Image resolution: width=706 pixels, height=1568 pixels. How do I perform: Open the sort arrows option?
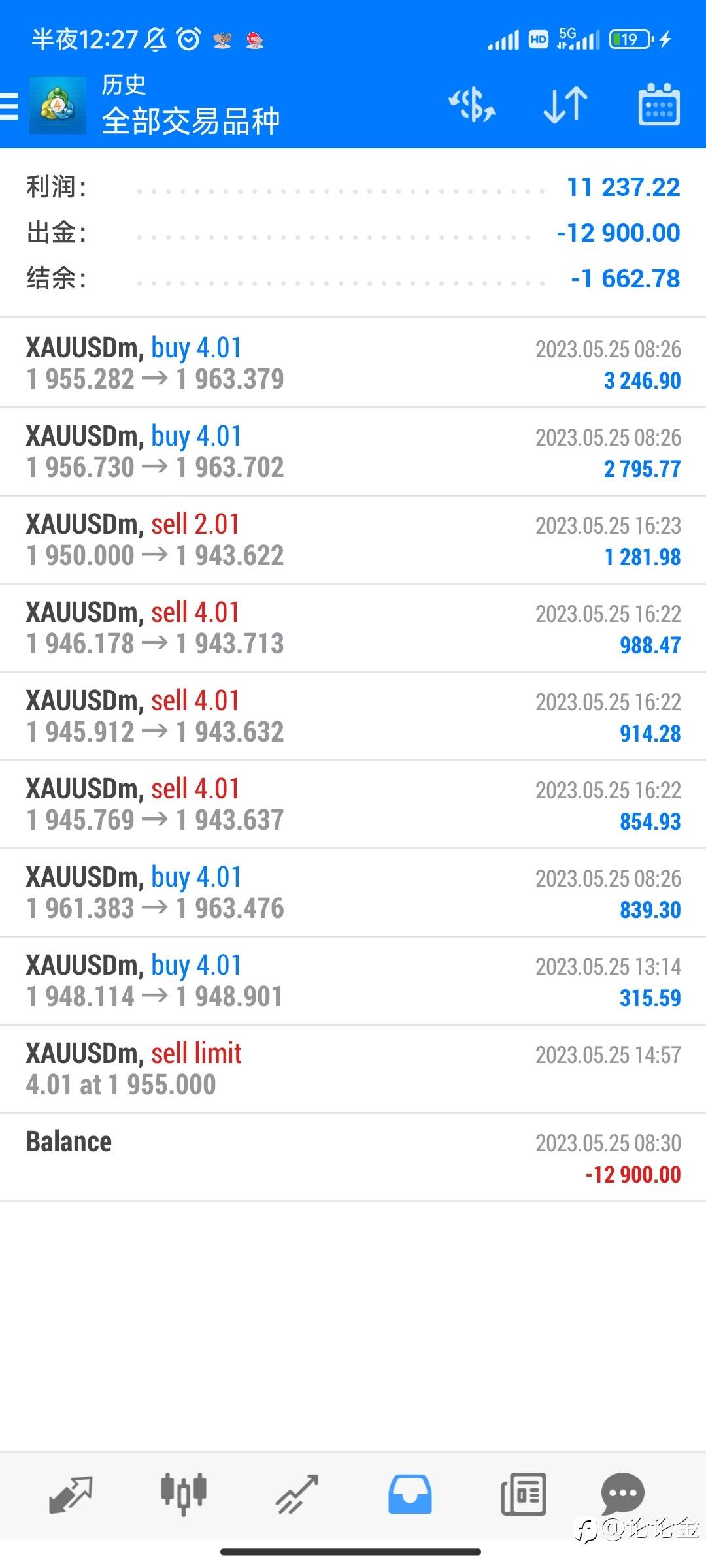pyautogui.click(x=565, y=105)
